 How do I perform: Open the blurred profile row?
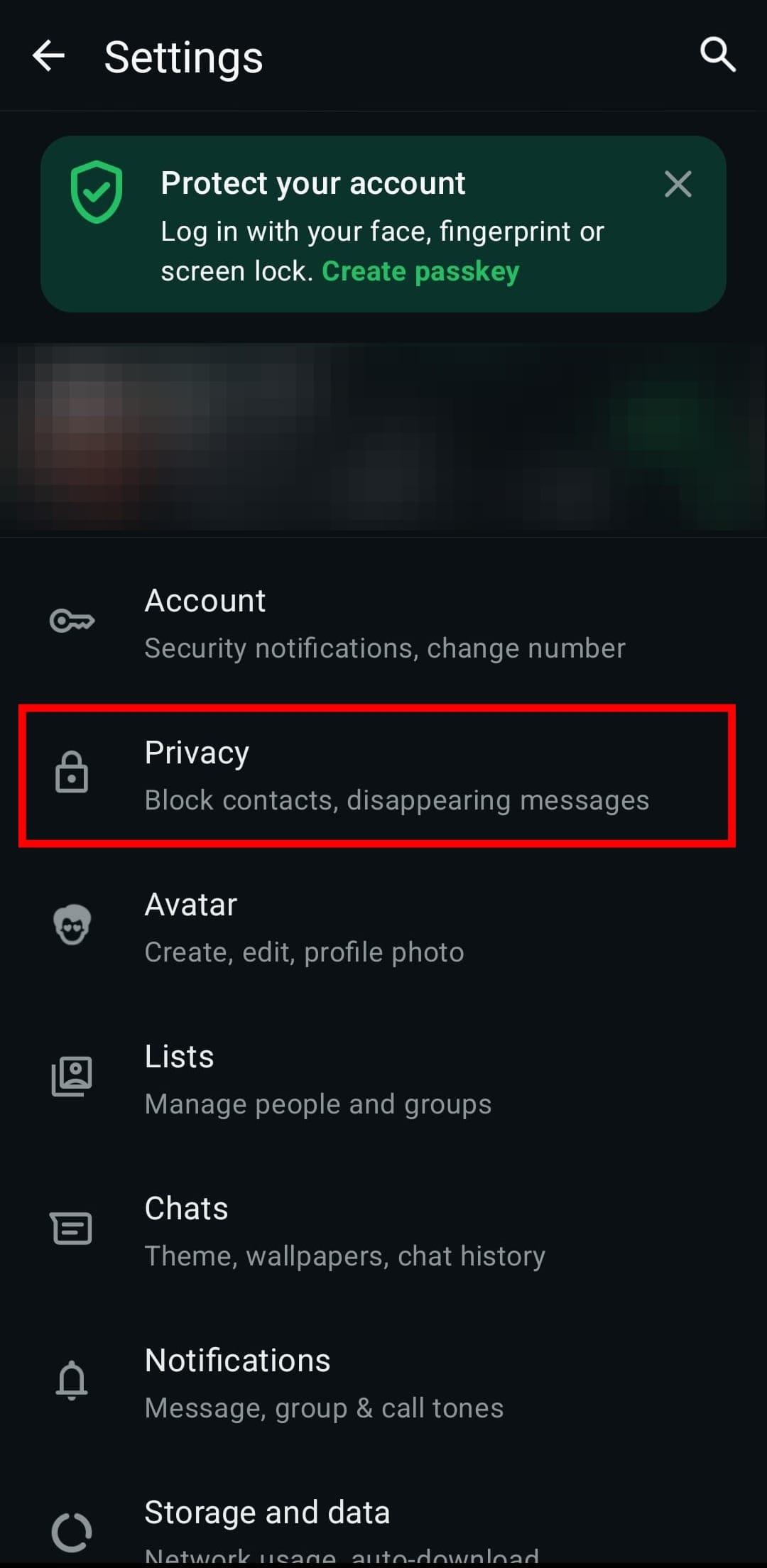(383, 437)
